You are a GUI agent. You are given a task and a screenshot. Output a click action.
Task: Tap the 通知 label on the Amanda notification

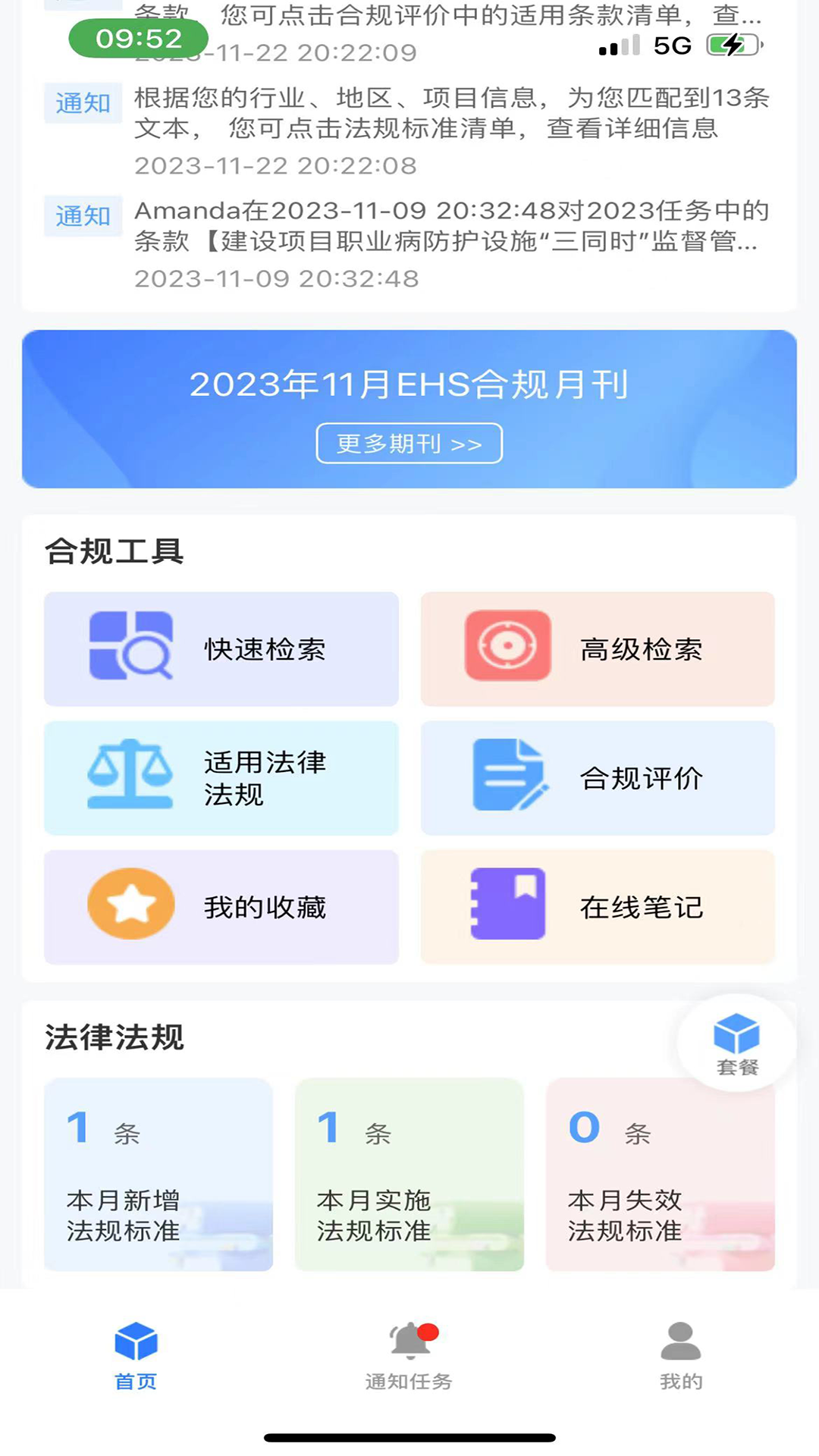83,216
